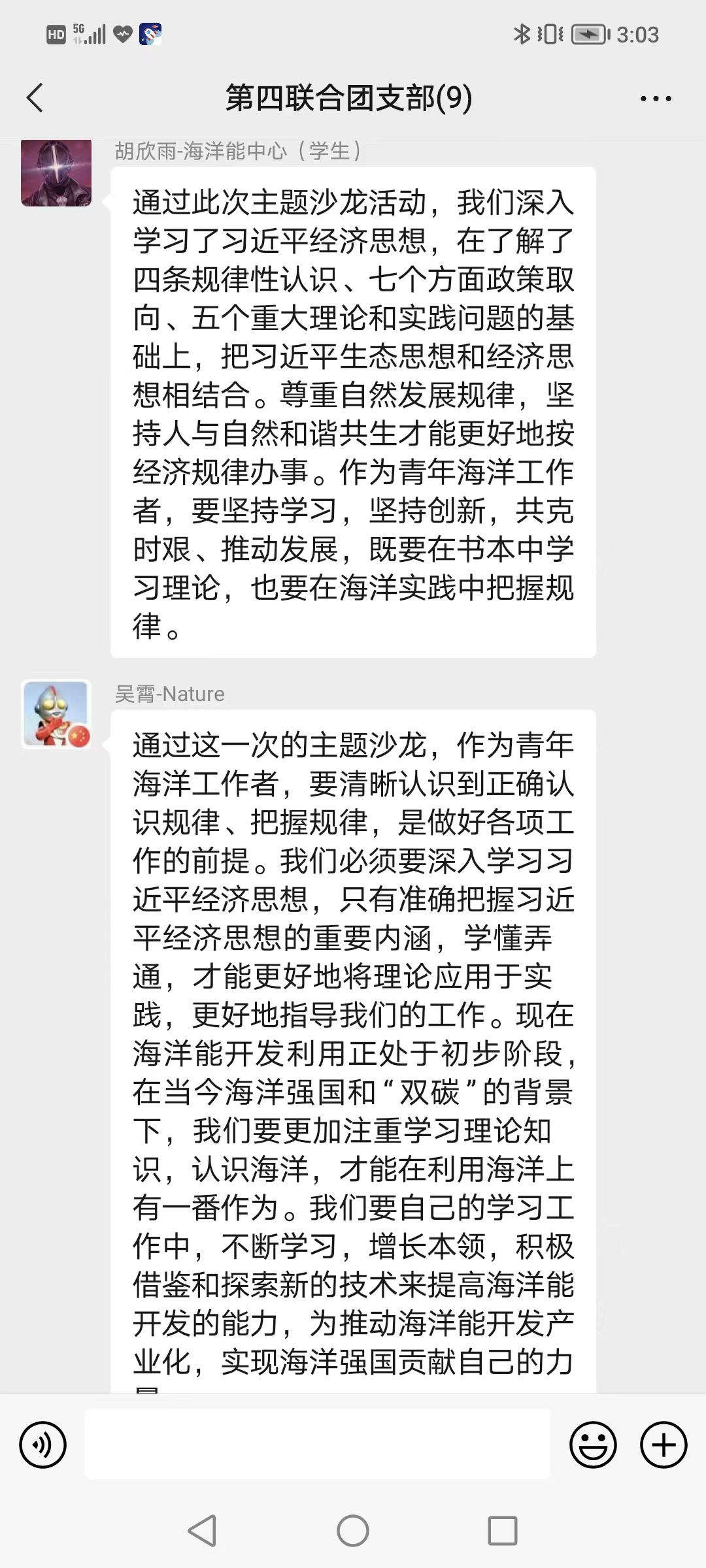The width and height of the screenshot is (706, 1568).
Task: Open 胡欣雨's profile avatar
Action: click(x=57, y=173)
